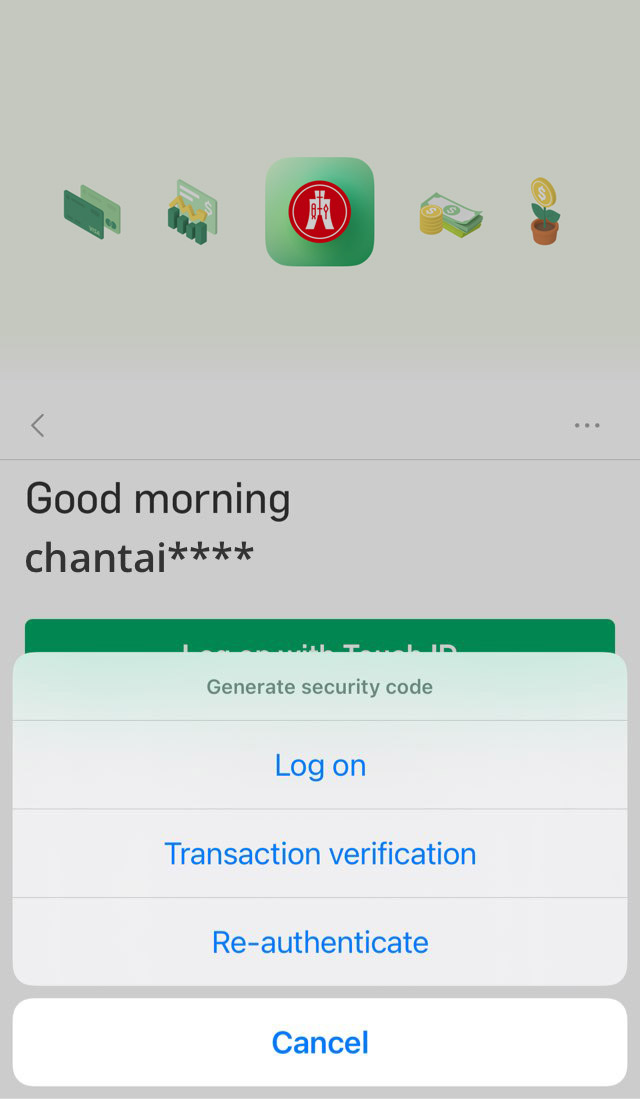Select Log on to generate security code

click(320, 765)
